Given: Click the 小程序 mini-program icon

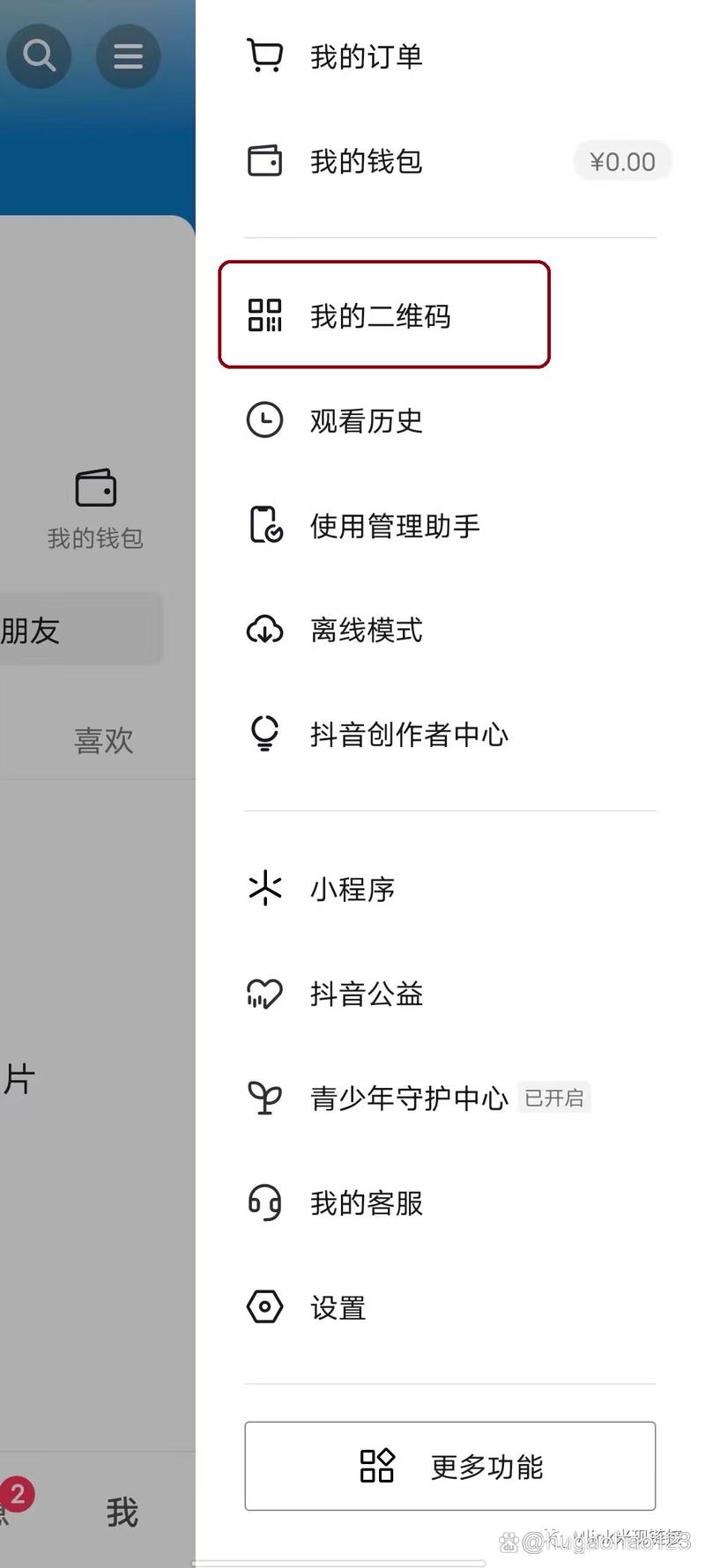Looking at the screenshot, I should 264,889.
